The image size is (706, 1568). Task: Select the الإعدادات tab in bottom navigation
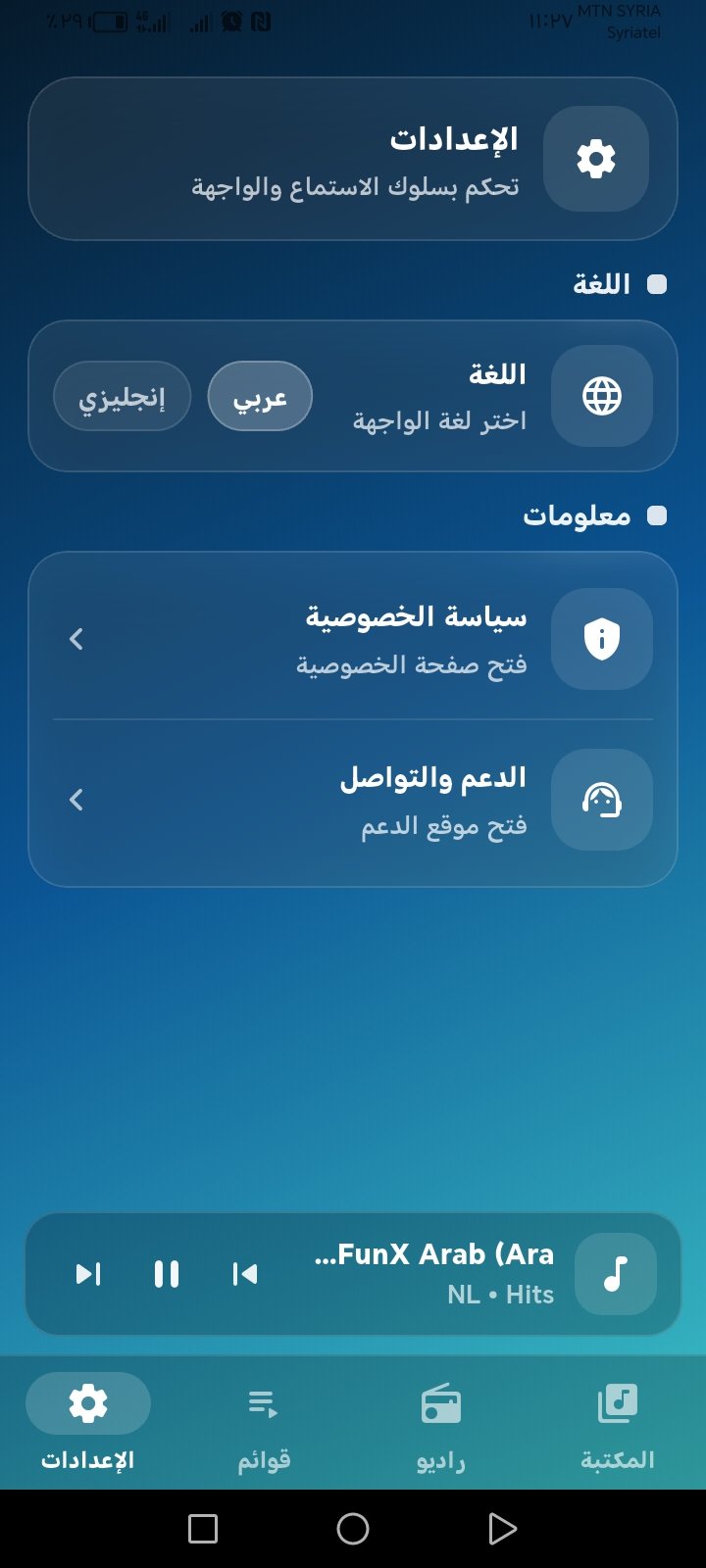coord(87,1402)
